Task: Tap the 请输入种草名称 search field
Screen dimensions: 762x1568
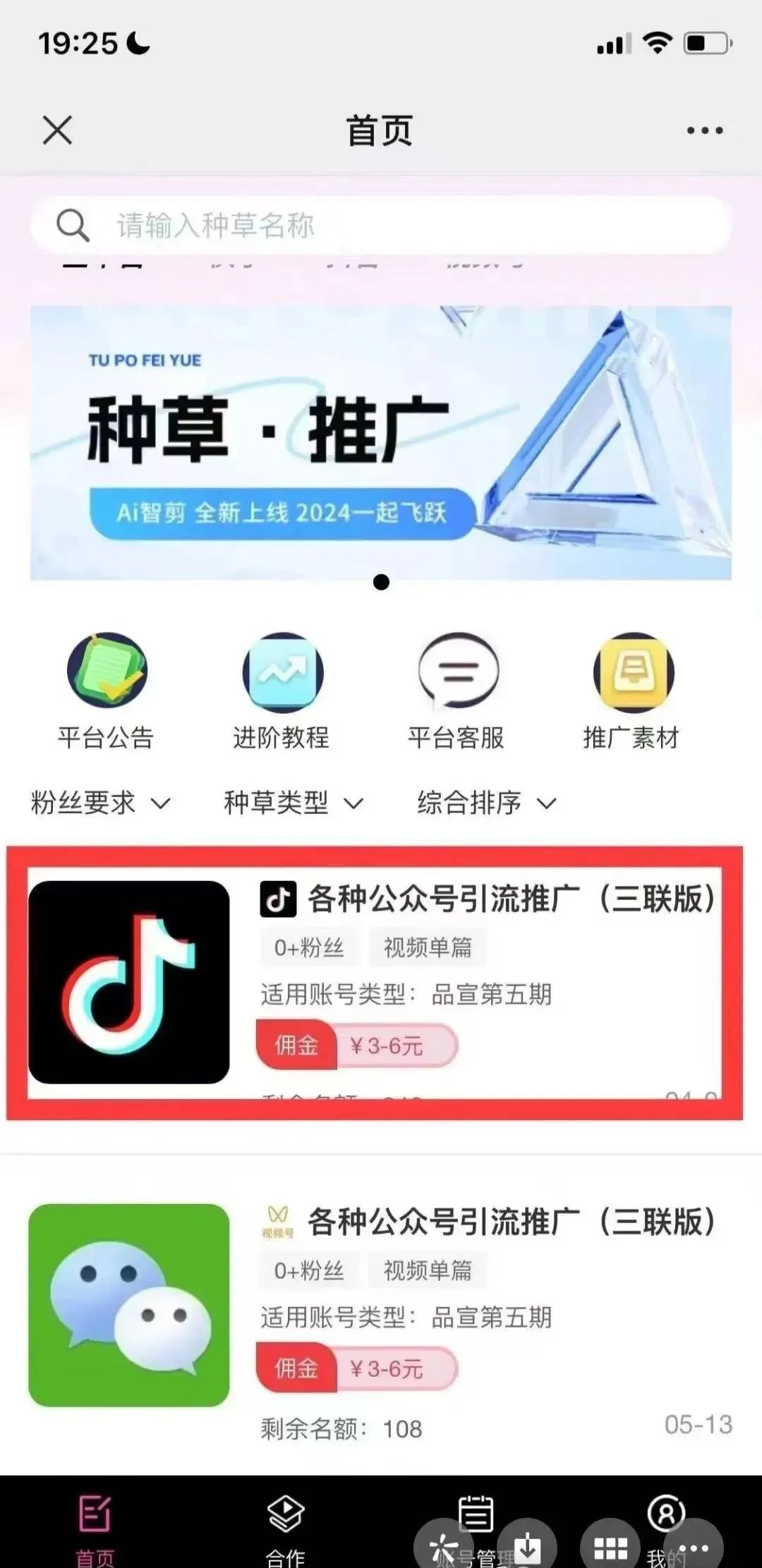Action: [381, 226]
